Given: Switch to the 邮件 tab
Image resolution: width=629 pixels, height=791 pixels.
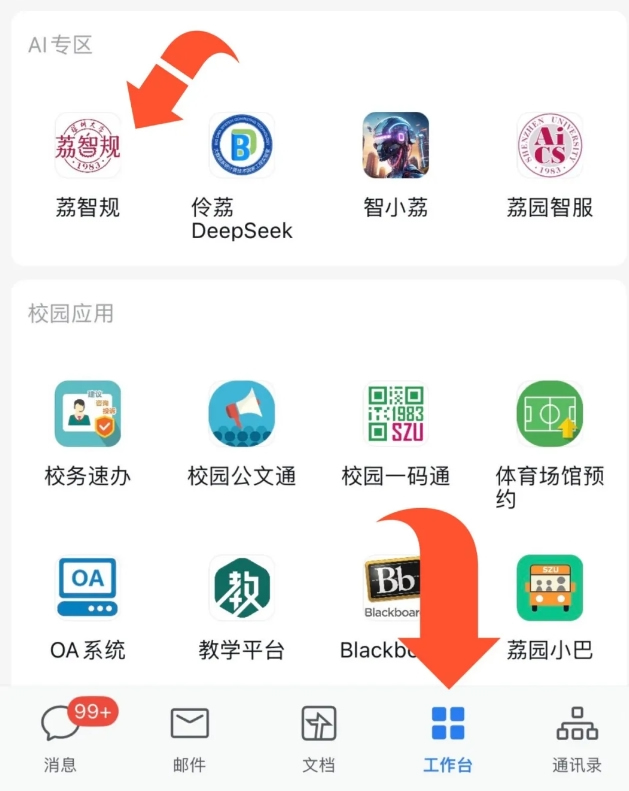Looking at the screenshot, I should (189, 738).
